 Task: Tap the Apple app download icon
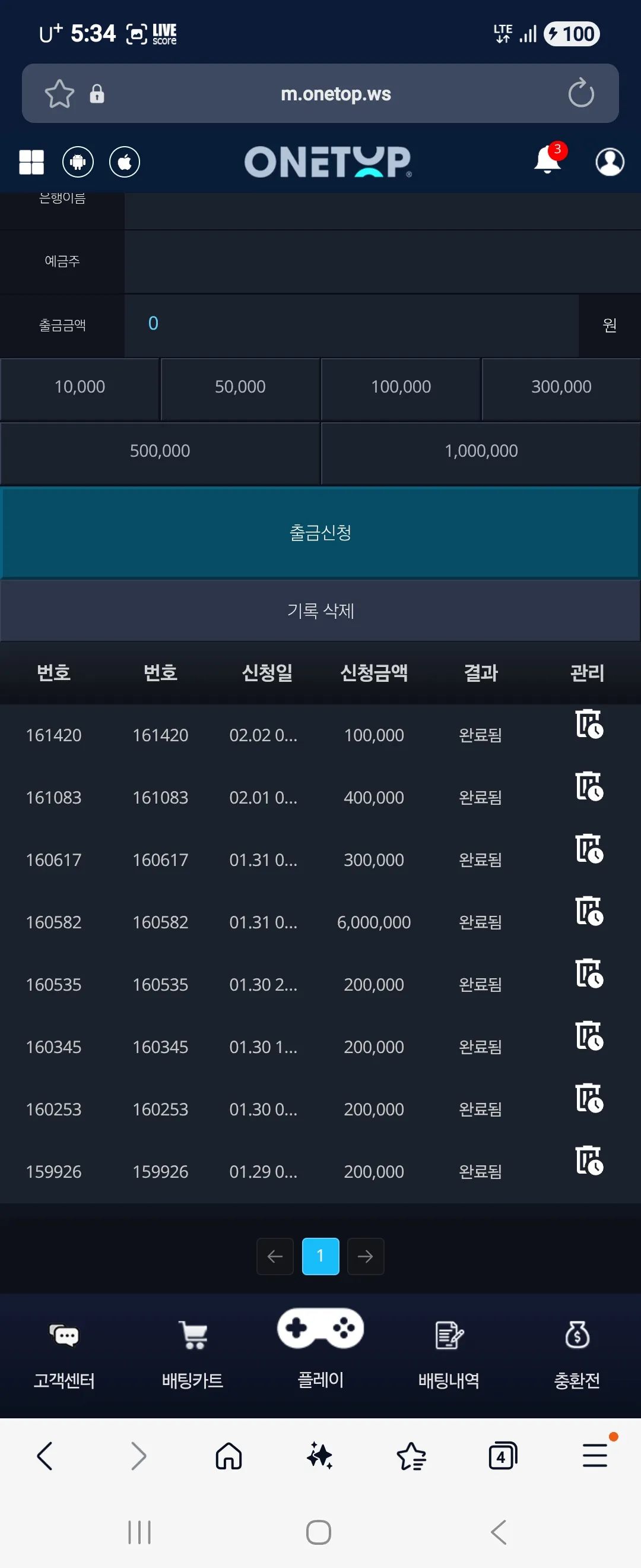click(x=125, y=162)
